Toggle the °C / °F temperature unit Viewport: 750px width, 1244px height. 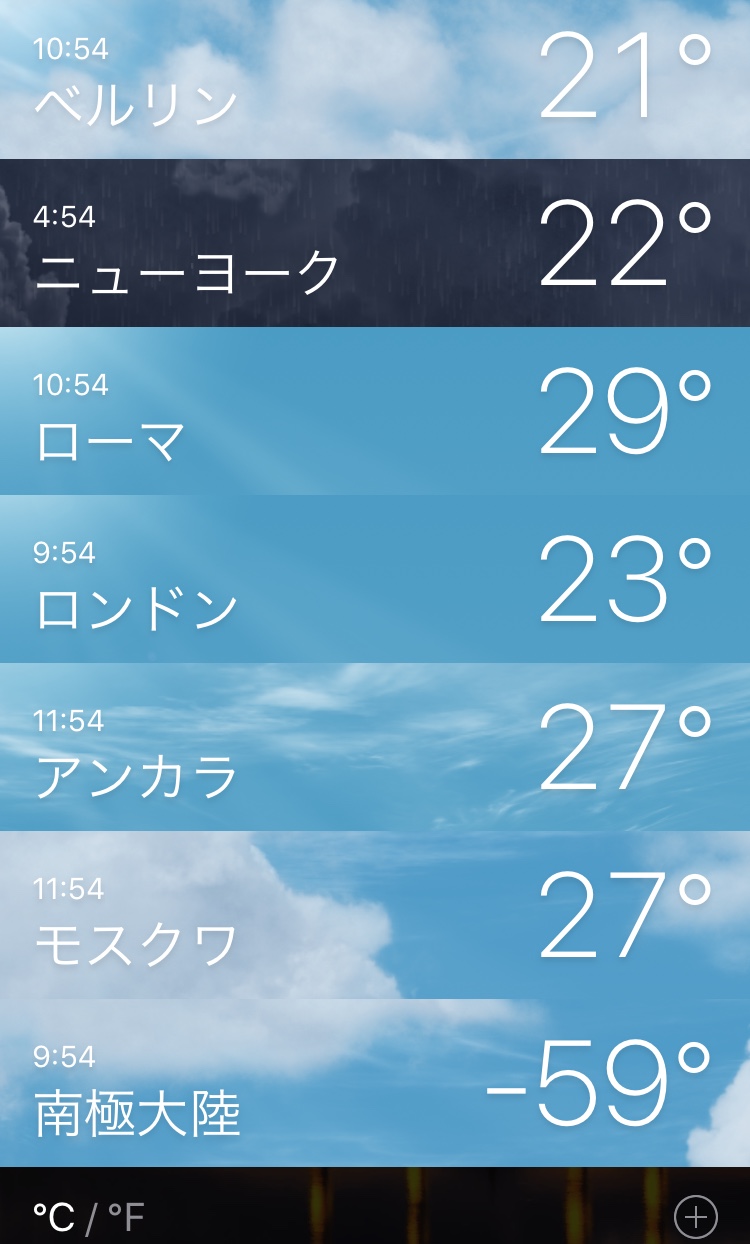coord(89,1217)
